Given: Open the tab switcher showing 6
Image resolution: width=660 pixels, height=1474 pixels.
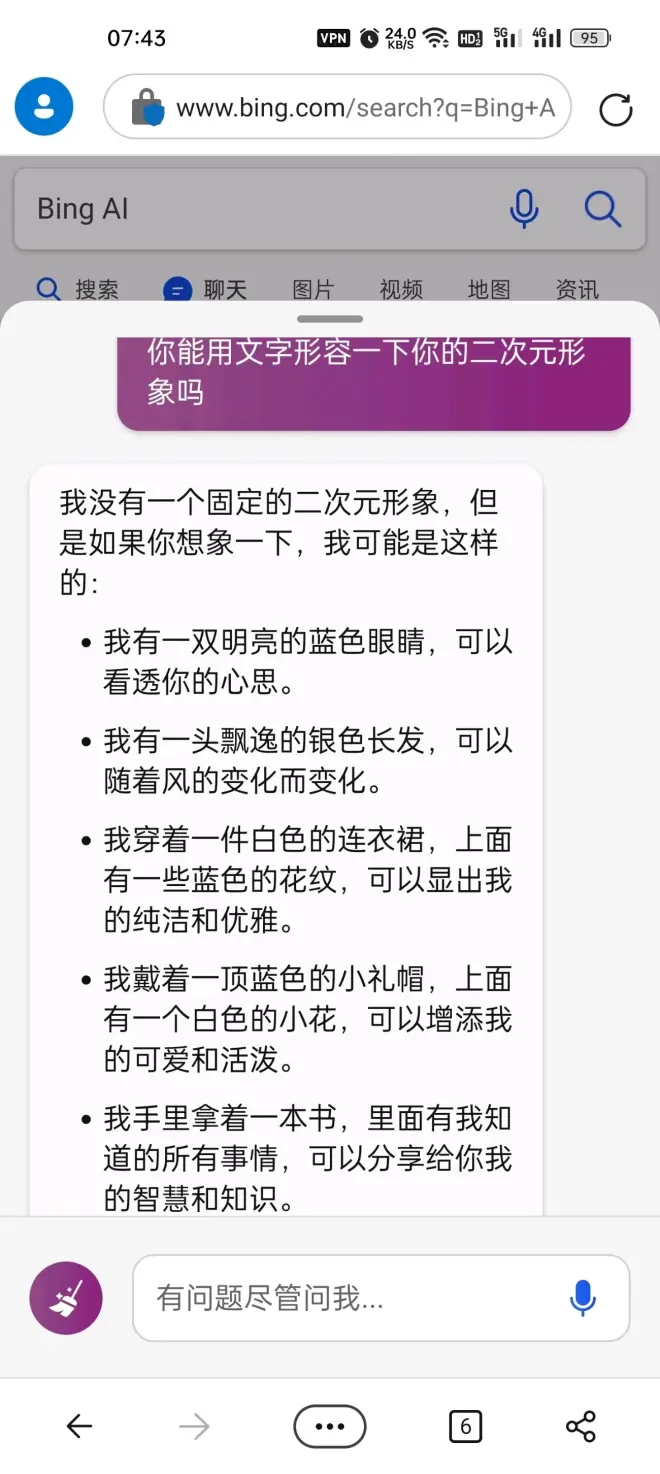Looking at the screenshot, I should coord(465,1427).
